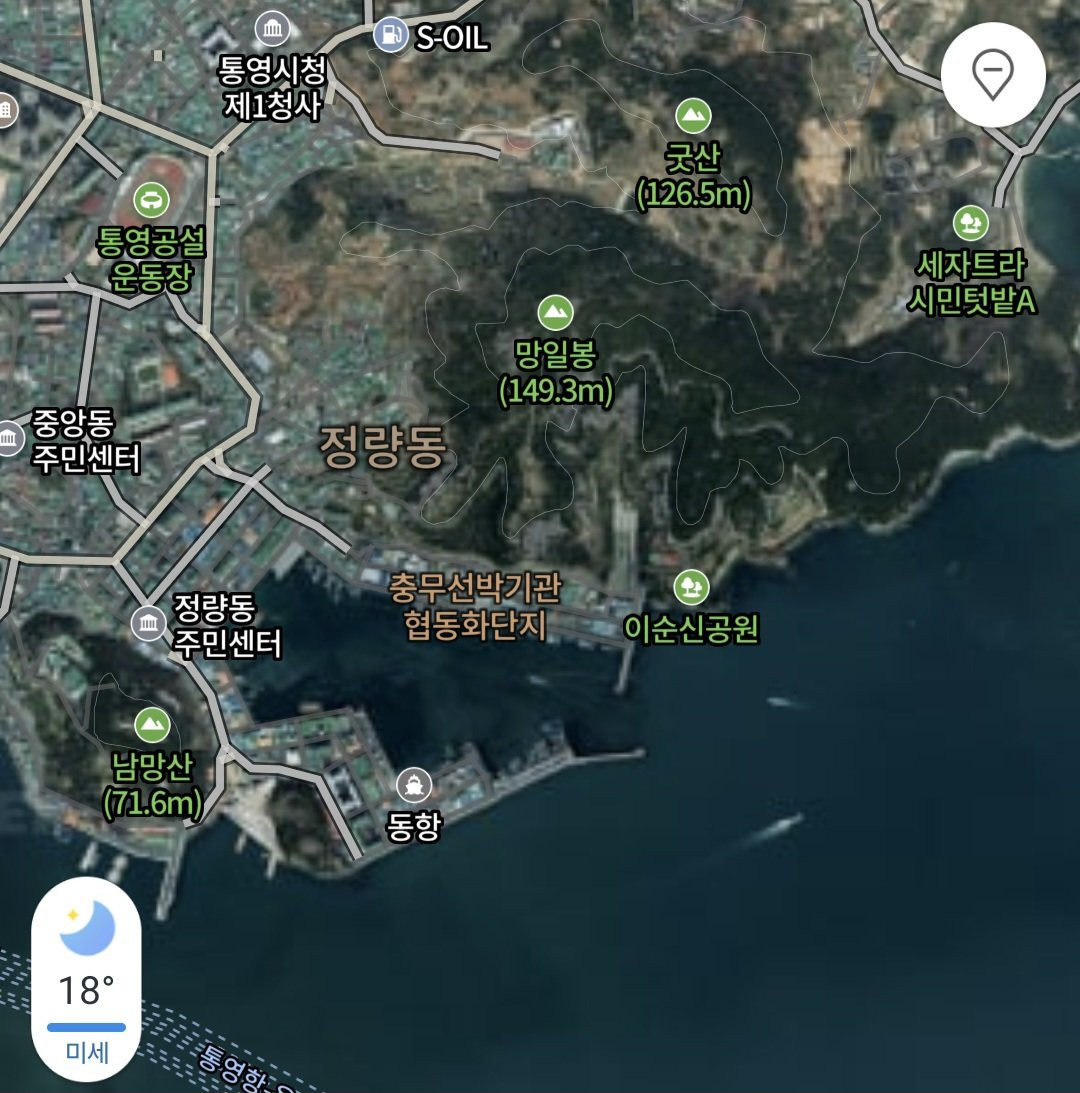
Task: Select the 정량동 주민센터 marker
Action: [x=149, y=623]
